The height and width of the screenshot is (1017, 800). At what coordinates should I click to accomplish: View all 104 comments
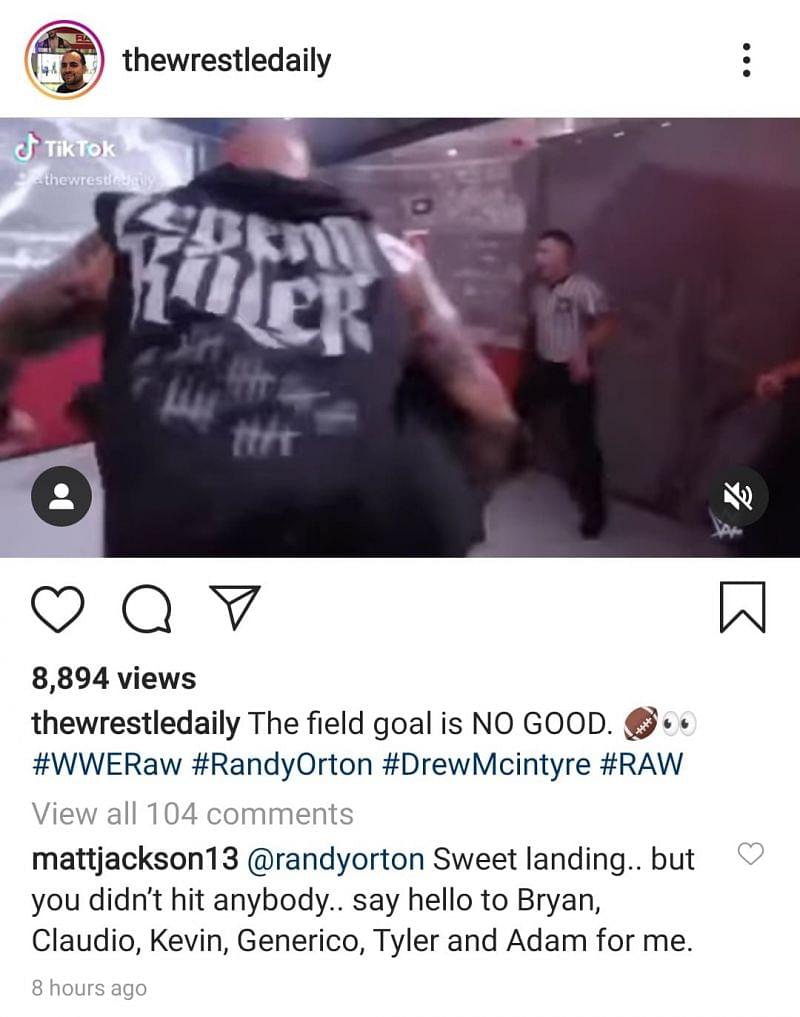click(x=192, y=813)
